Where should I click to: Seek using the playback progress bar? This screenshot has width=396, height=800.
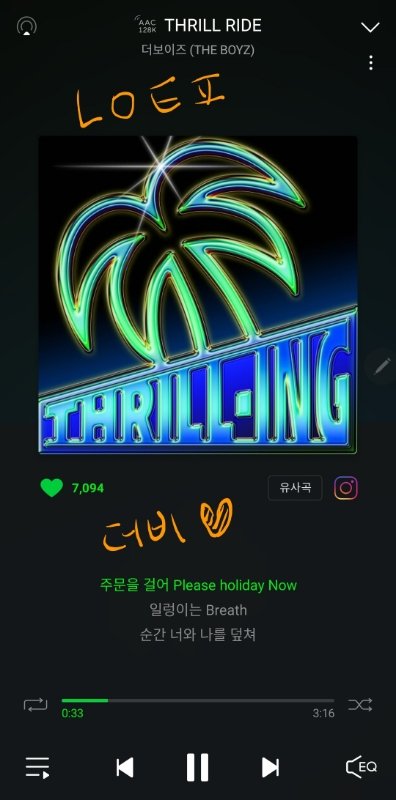(198, 701)
